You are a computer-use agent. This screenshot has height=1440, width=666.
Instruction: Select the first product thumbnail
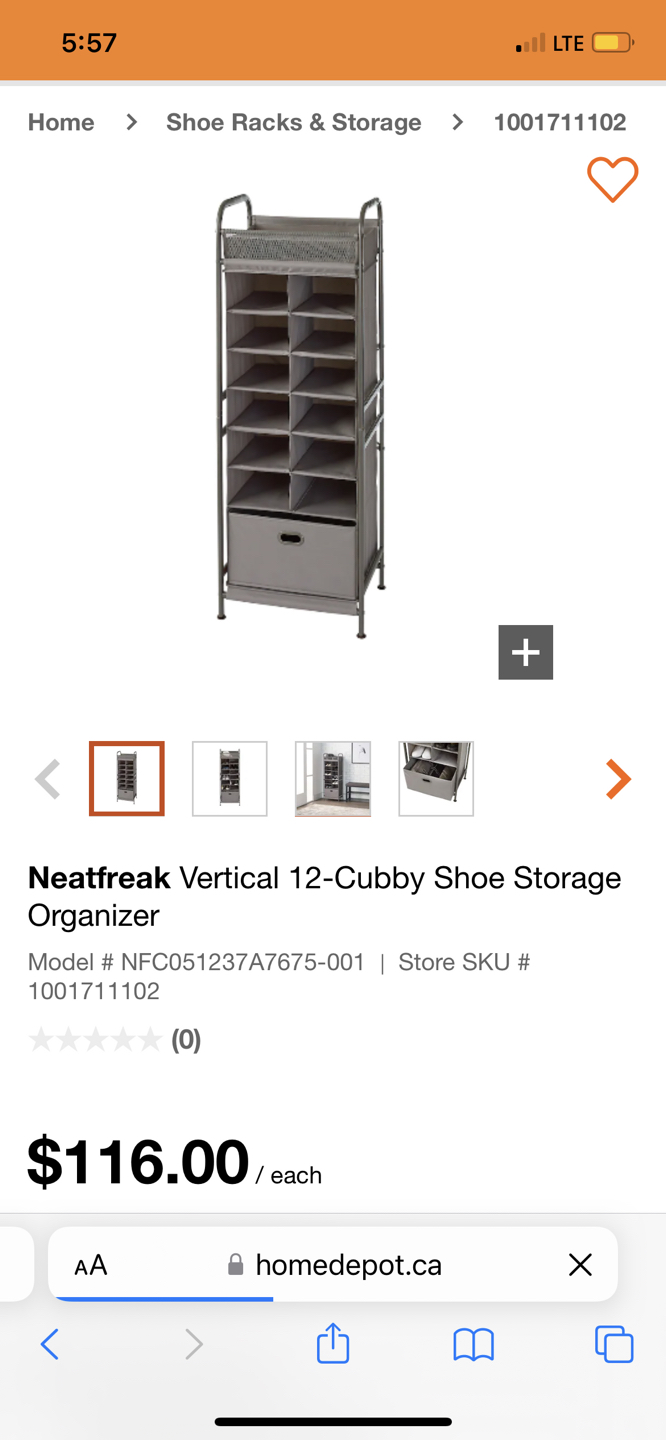(127, 779)
